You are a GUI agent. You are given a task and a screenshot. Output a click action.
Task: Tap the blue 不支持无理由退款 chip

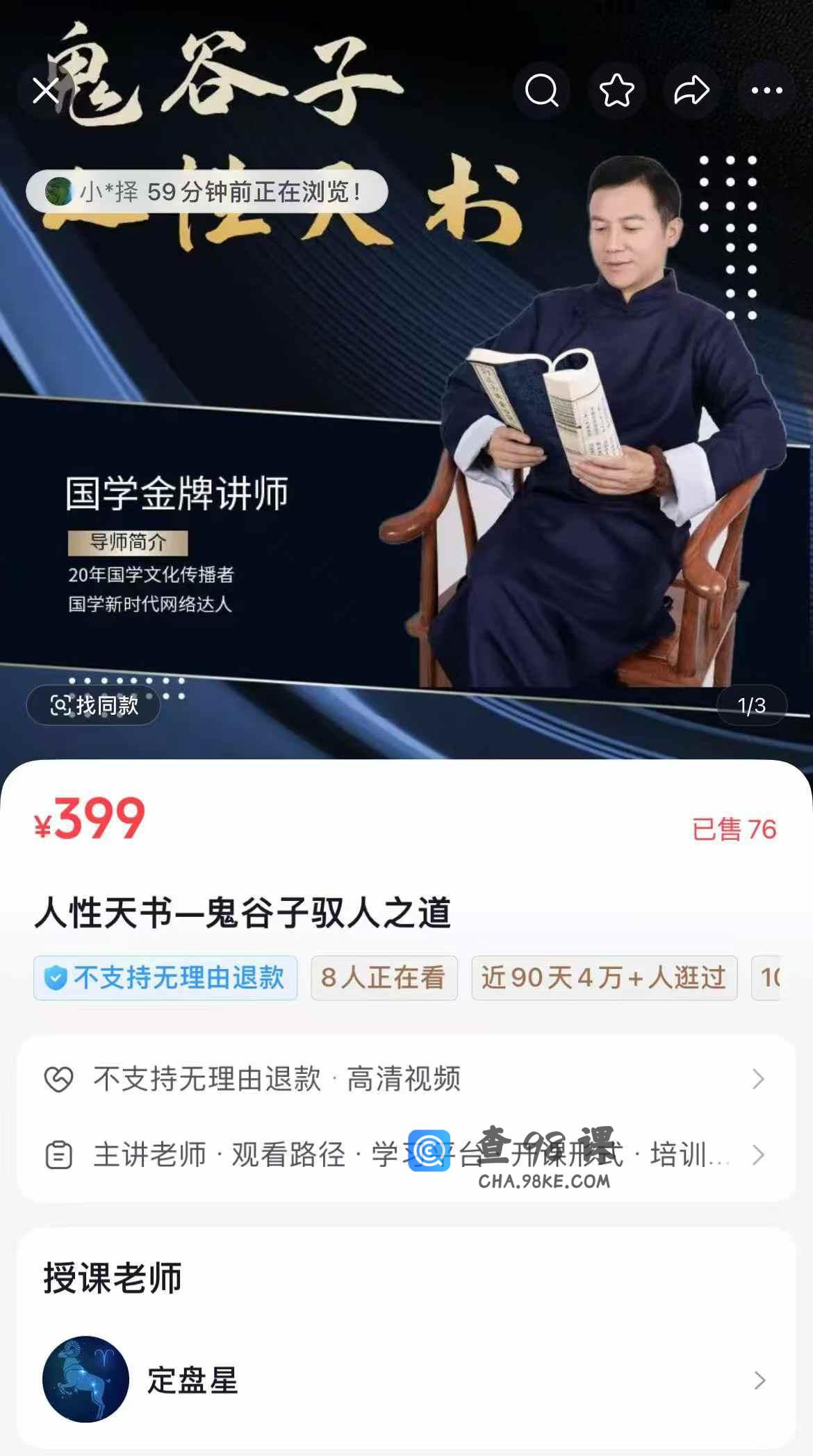pos(165,978)
